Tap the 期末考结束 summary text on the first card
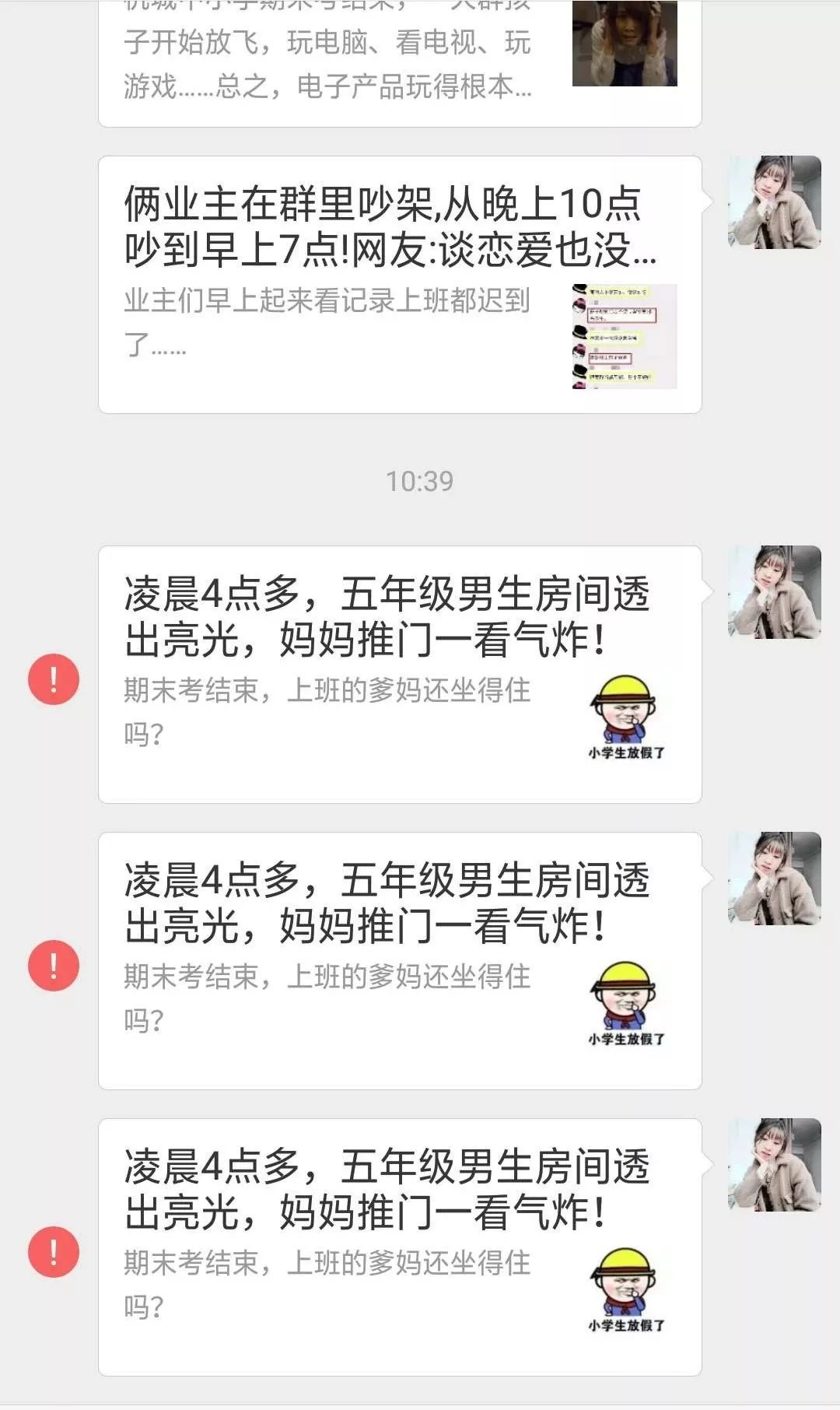 pos(327,710)
